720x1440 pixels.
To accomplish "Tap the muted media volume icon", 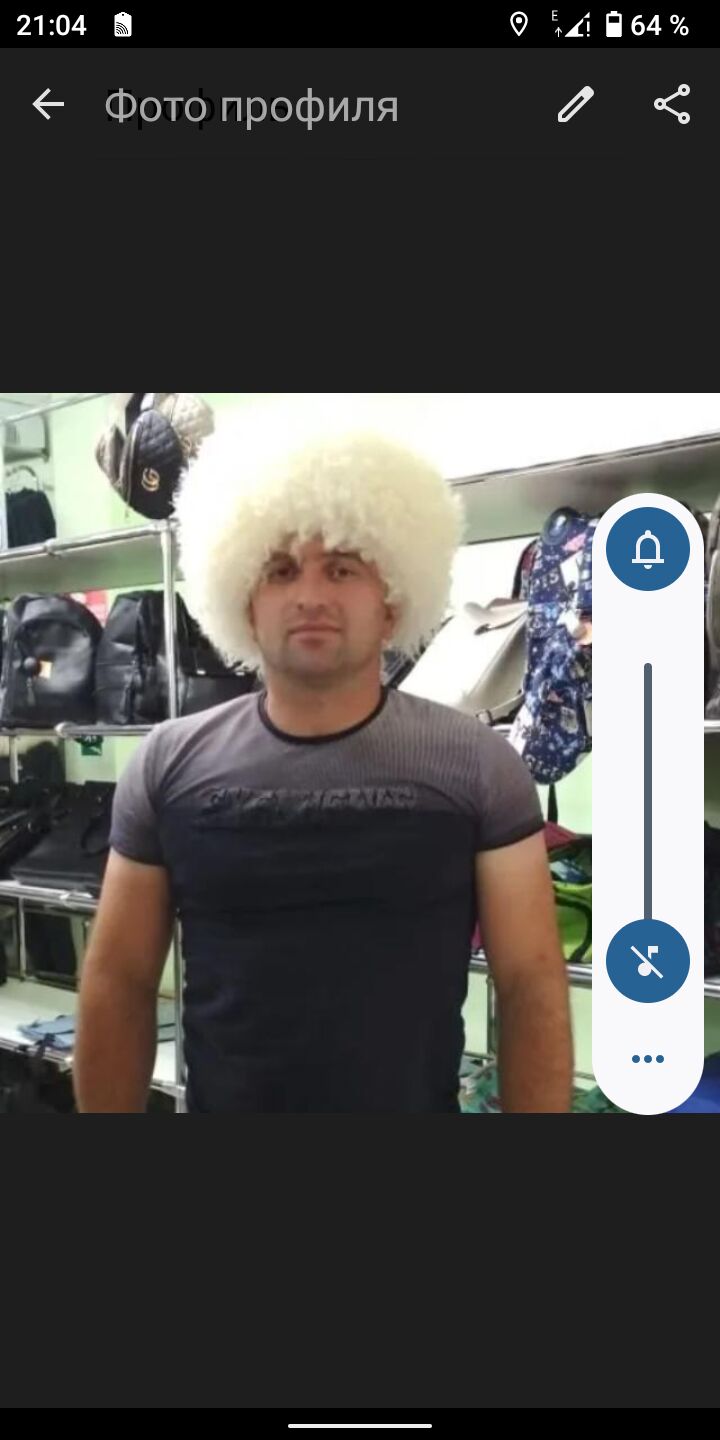I will [x=648, y=961].
